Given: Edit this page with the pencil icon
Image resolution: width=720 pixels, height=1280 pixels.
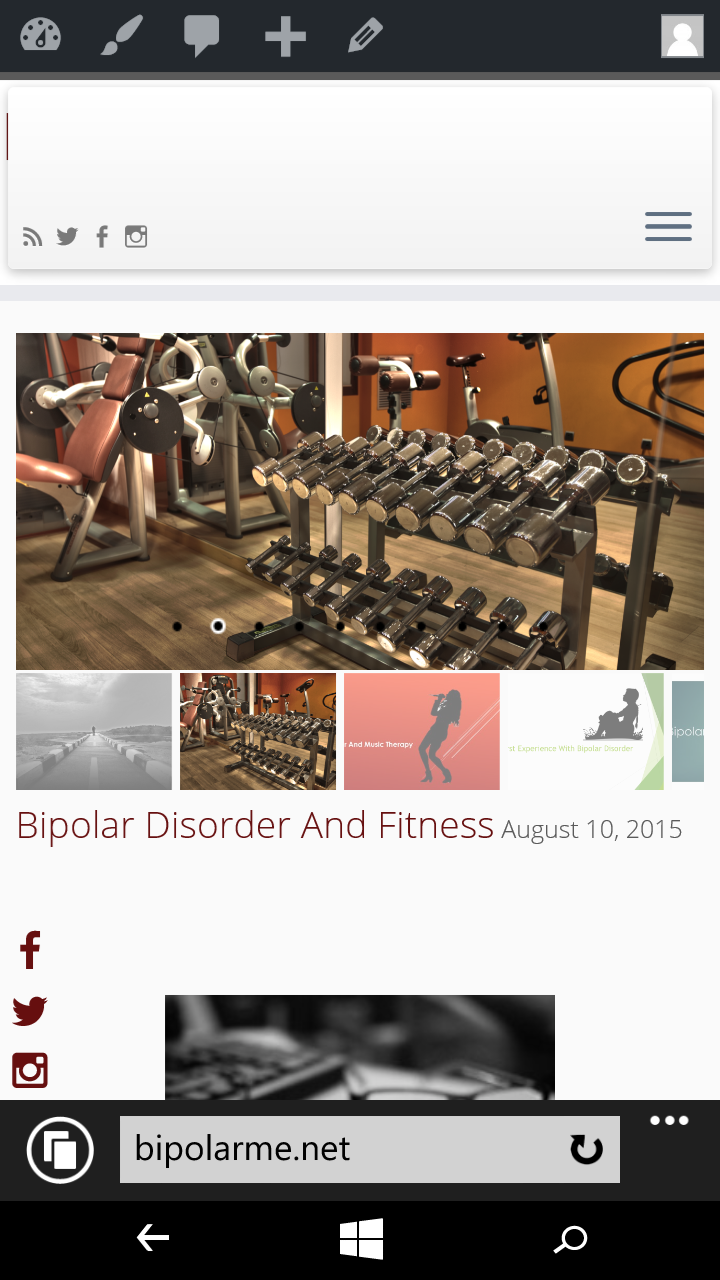Looking at the screenshot, I should pos(365,37).
